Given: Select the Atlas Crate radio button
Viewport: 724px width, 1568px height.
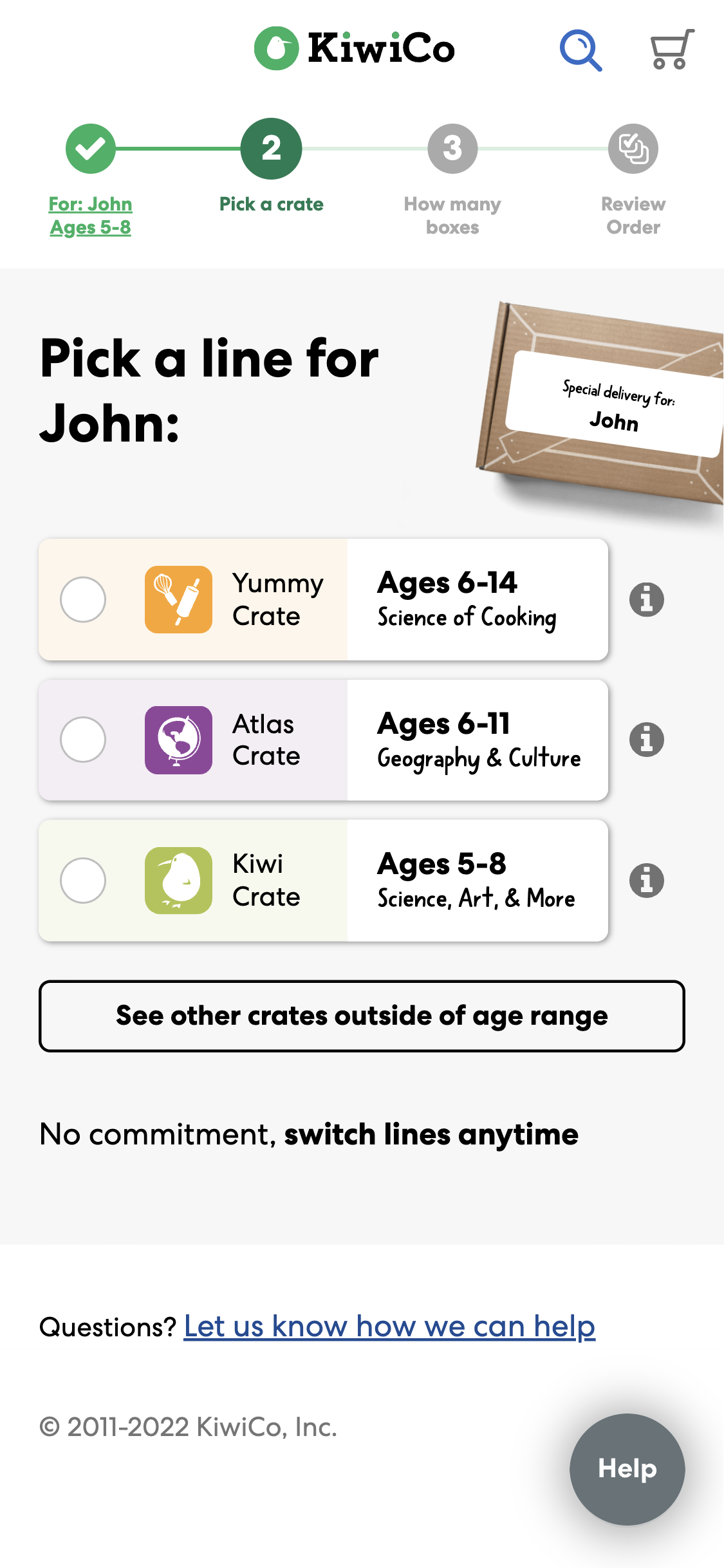Looking at the screenshot, I should click(x=83, y=740).
